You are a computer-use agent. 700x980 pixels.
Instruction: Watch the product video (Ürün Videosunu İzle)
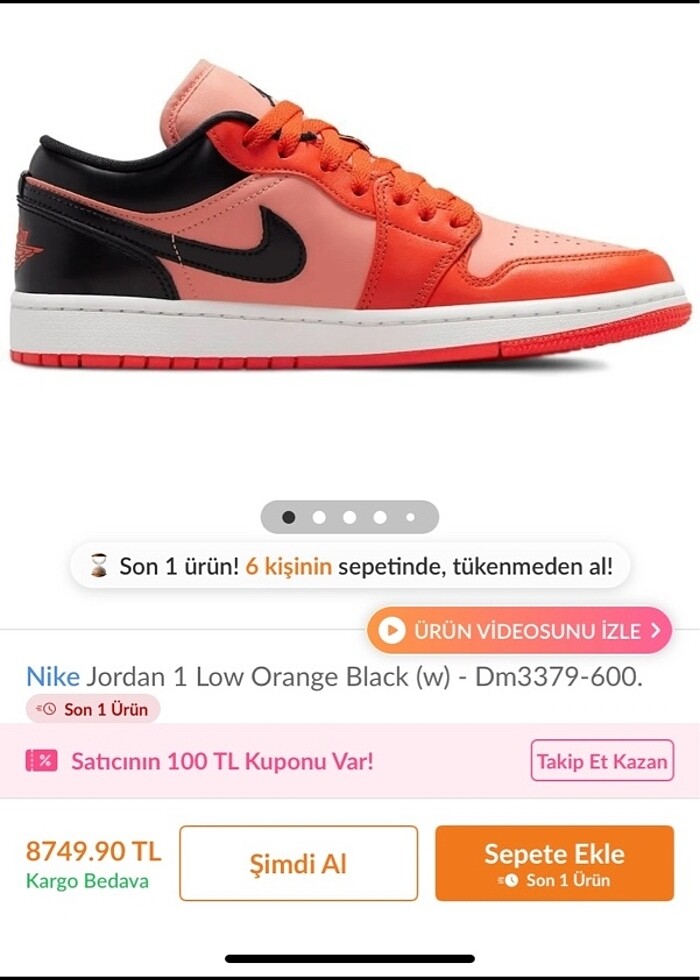[x=519, y=630]
